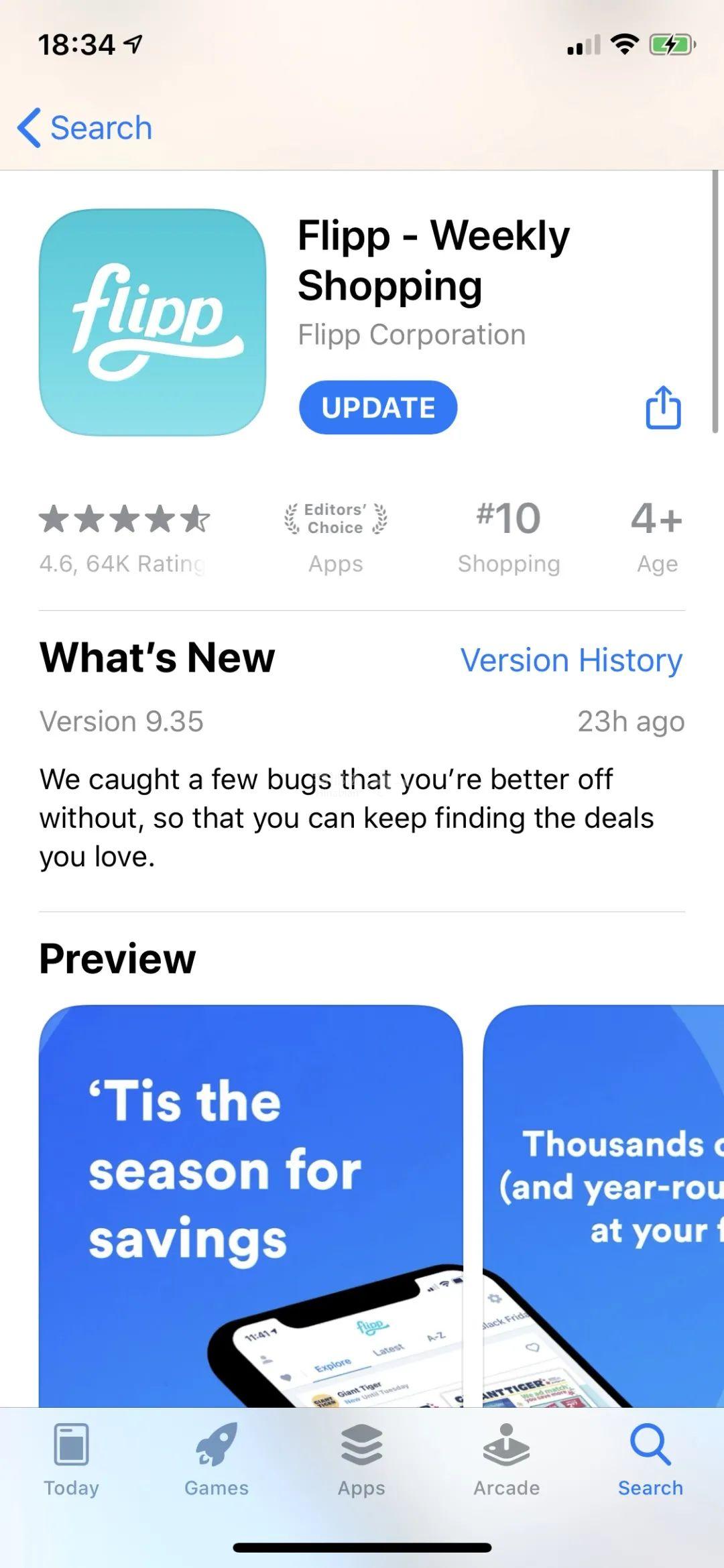Switch to the Today tab
The width and height of the screenshot is (724, 1568).
pos(71,1459)
